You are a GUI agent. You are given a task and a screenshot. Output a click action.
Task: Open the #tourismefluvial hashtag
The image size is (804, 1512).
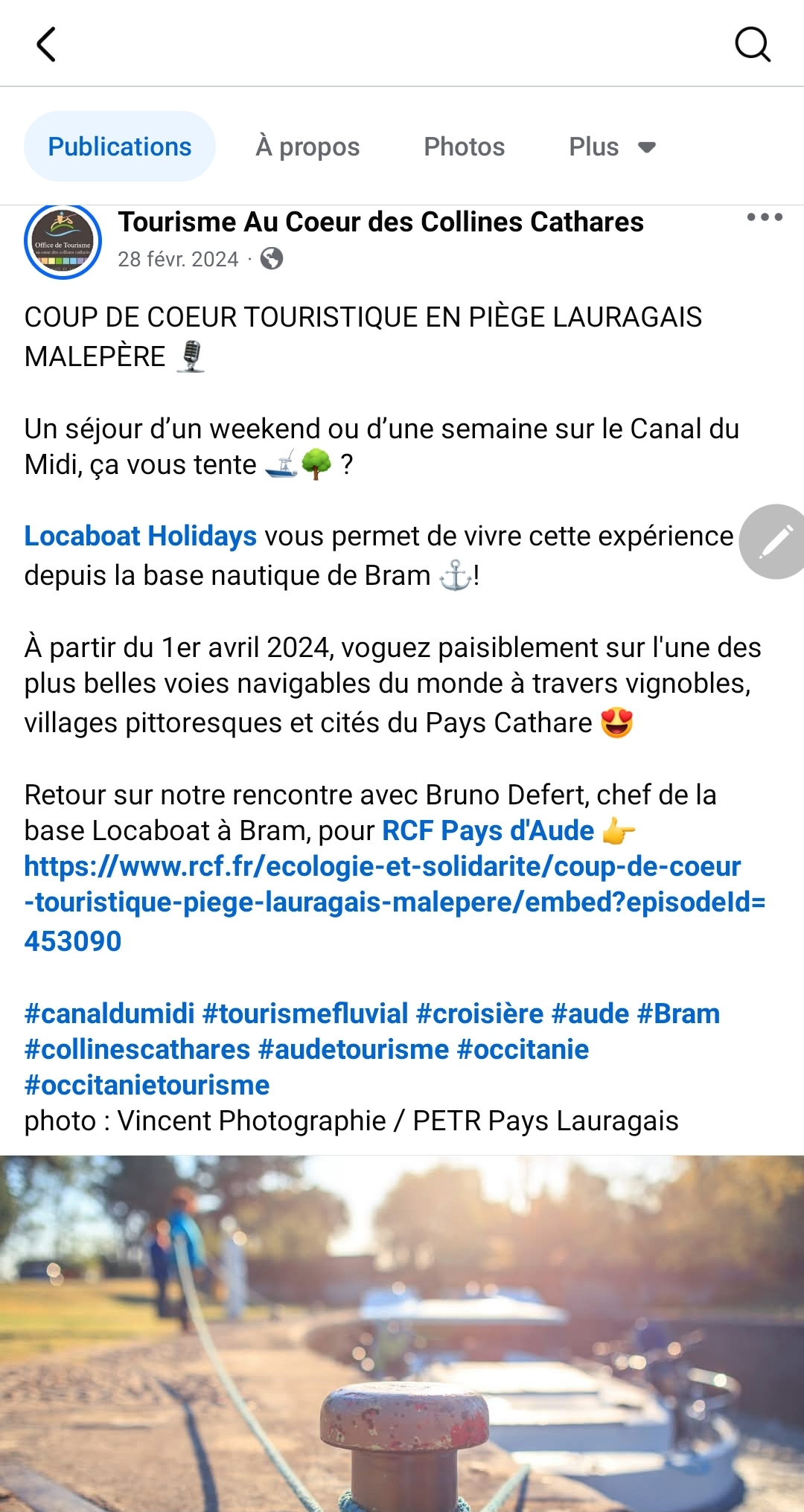(x=305, y=1013)
